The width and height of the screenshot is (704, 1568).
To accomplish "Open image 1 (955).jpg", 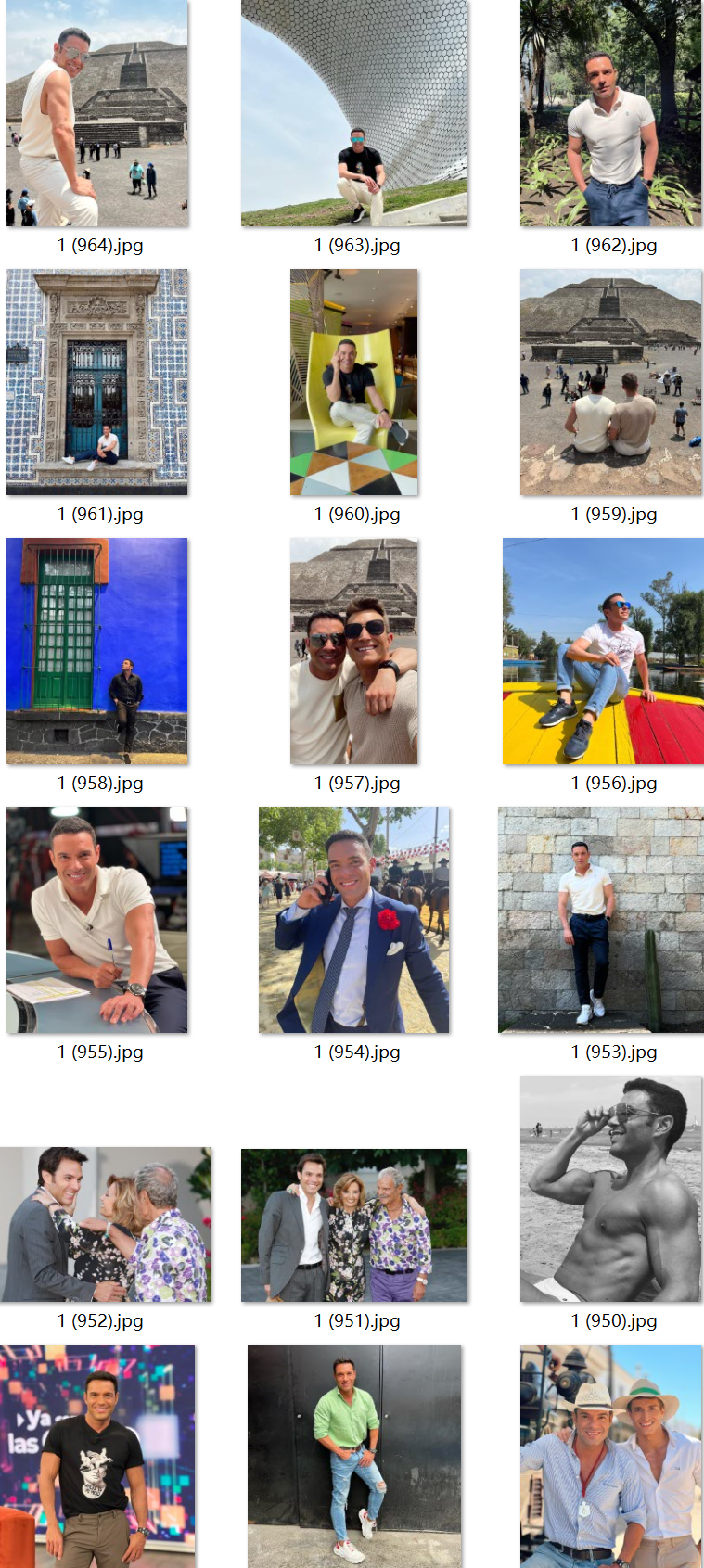I will (x=97, y=920).
